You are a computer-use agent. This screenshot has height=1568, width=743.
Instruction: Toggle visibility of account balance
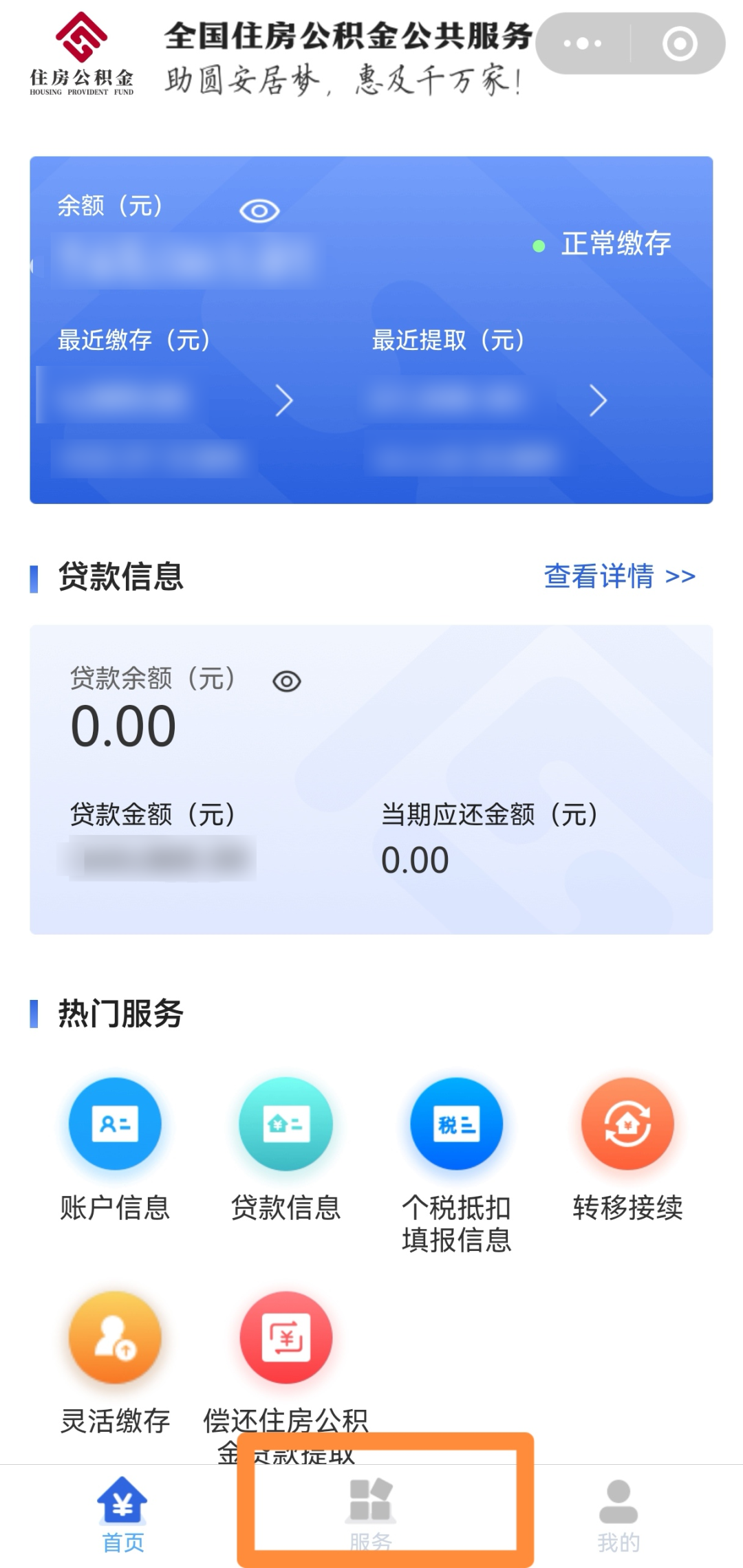click(x=259, y=210)
